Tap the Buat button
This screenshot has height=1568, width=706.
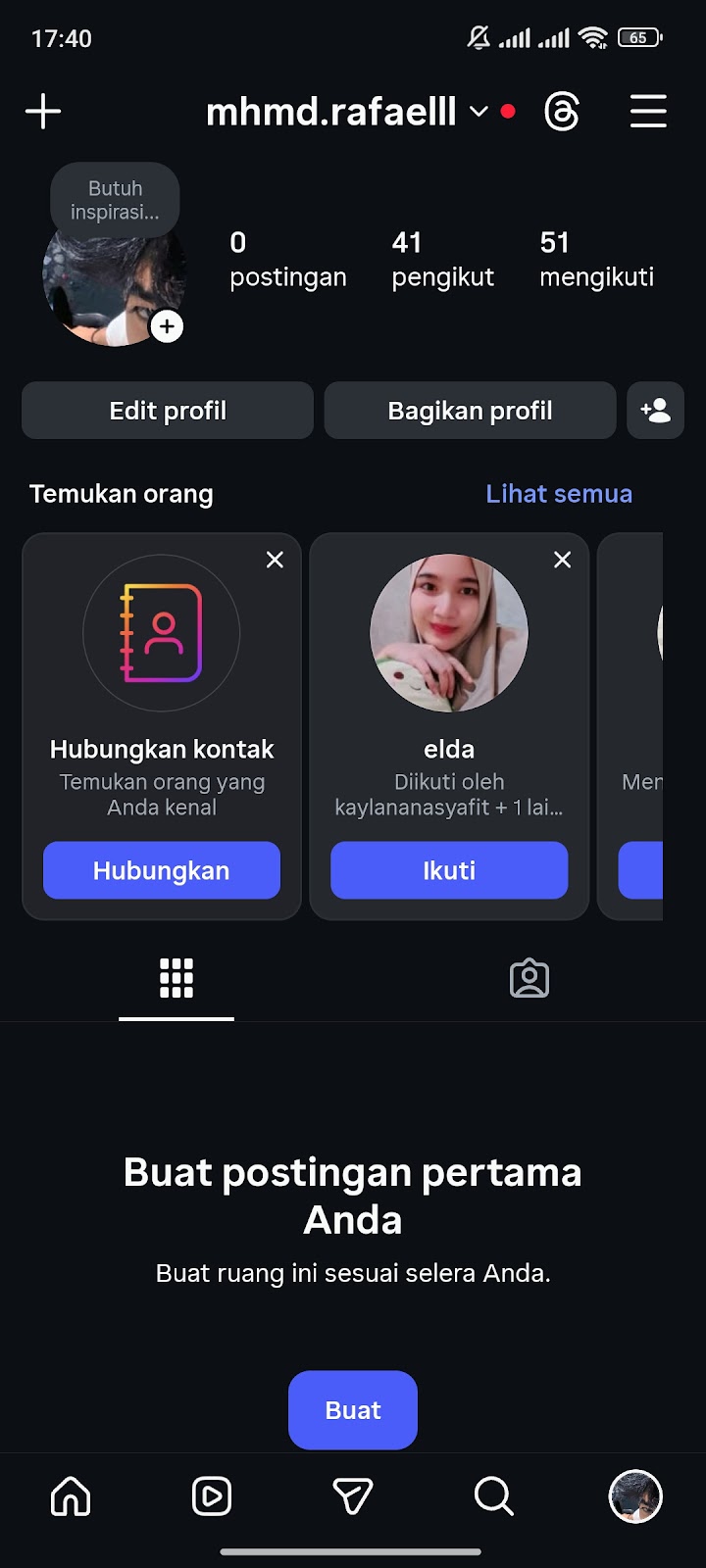pyautogui.click(x=353, y=1410)
